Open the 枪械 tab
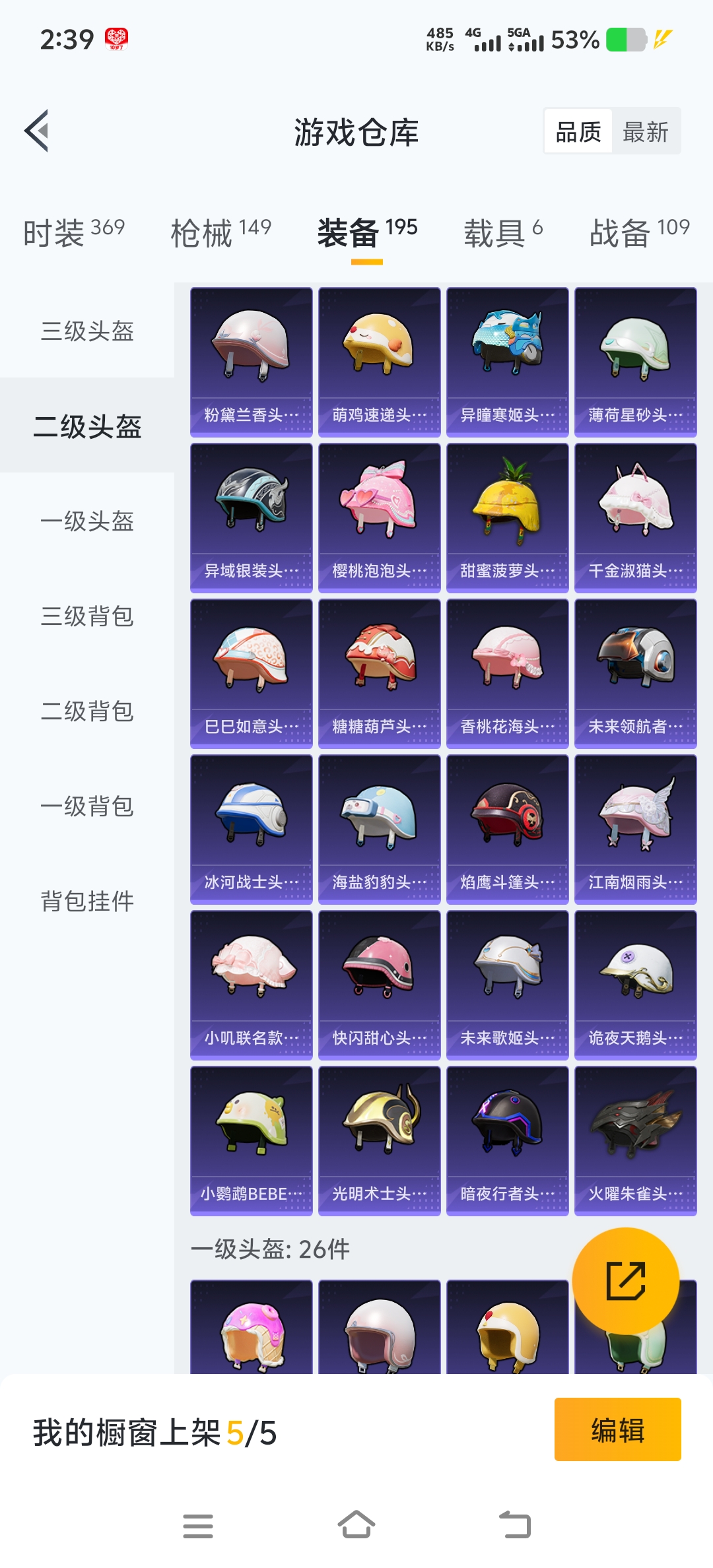713x1568 pixels. coord(221,232)
